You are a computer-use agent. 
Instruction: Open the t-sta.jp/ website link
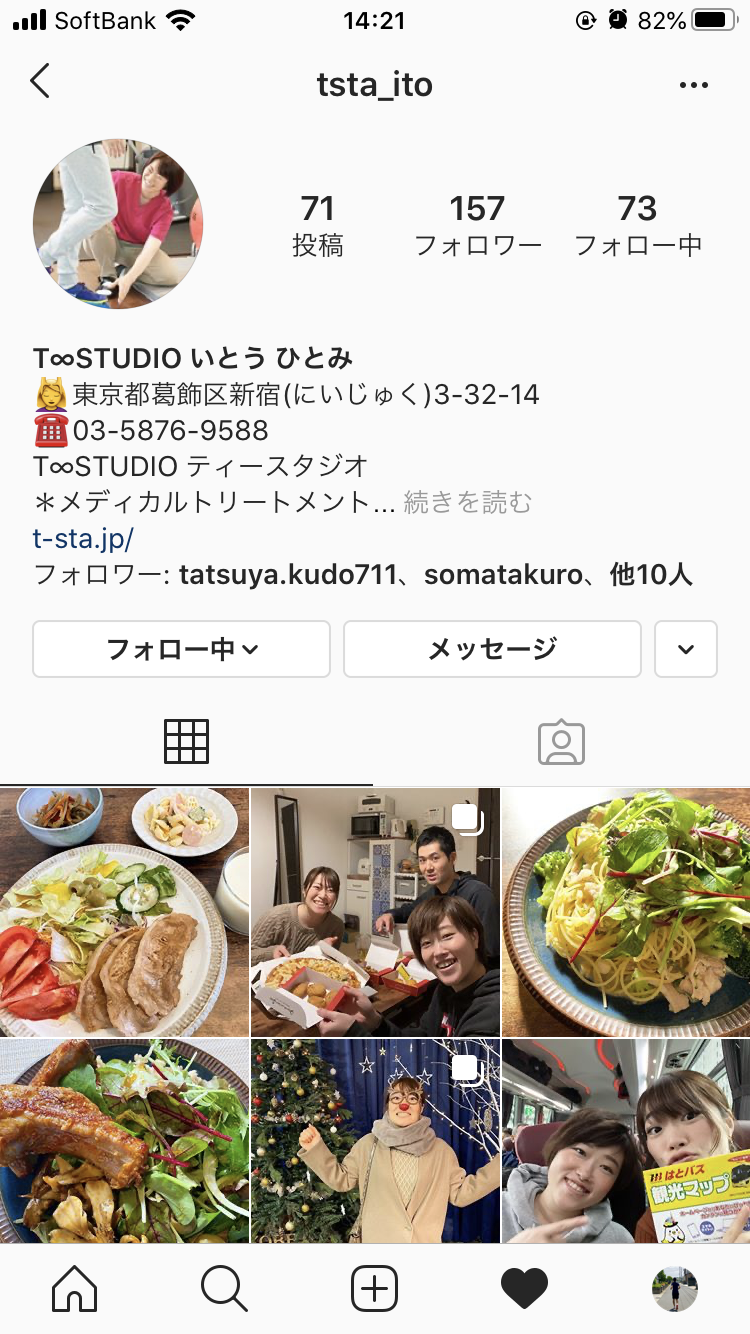click(83, 539)
